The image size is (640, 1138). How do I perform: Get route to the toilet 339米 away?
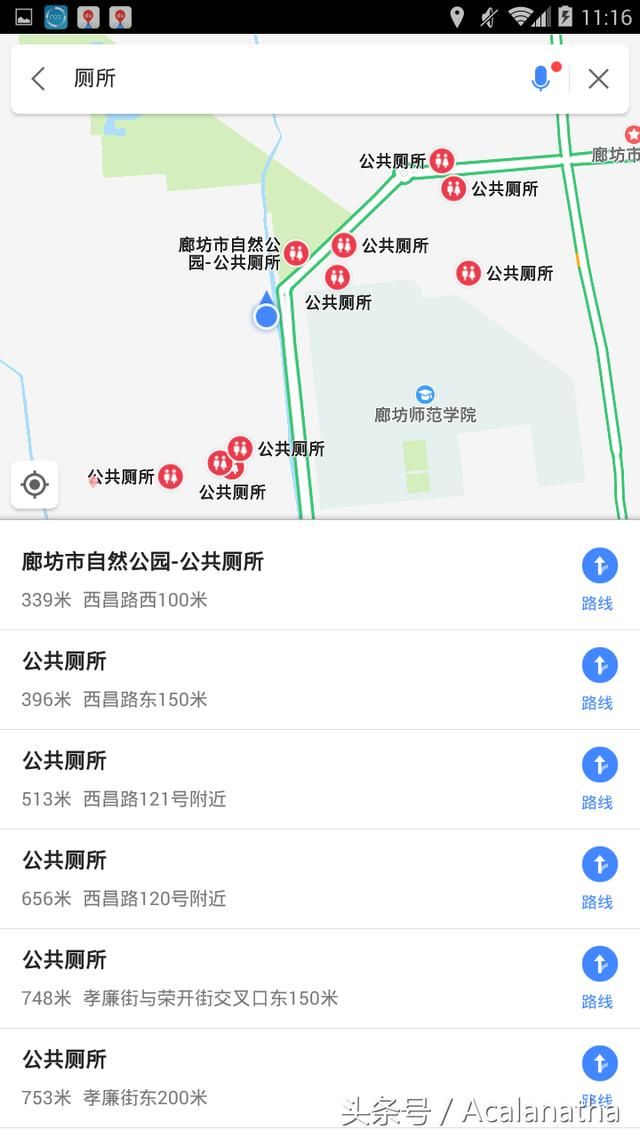tap(599, 580)
